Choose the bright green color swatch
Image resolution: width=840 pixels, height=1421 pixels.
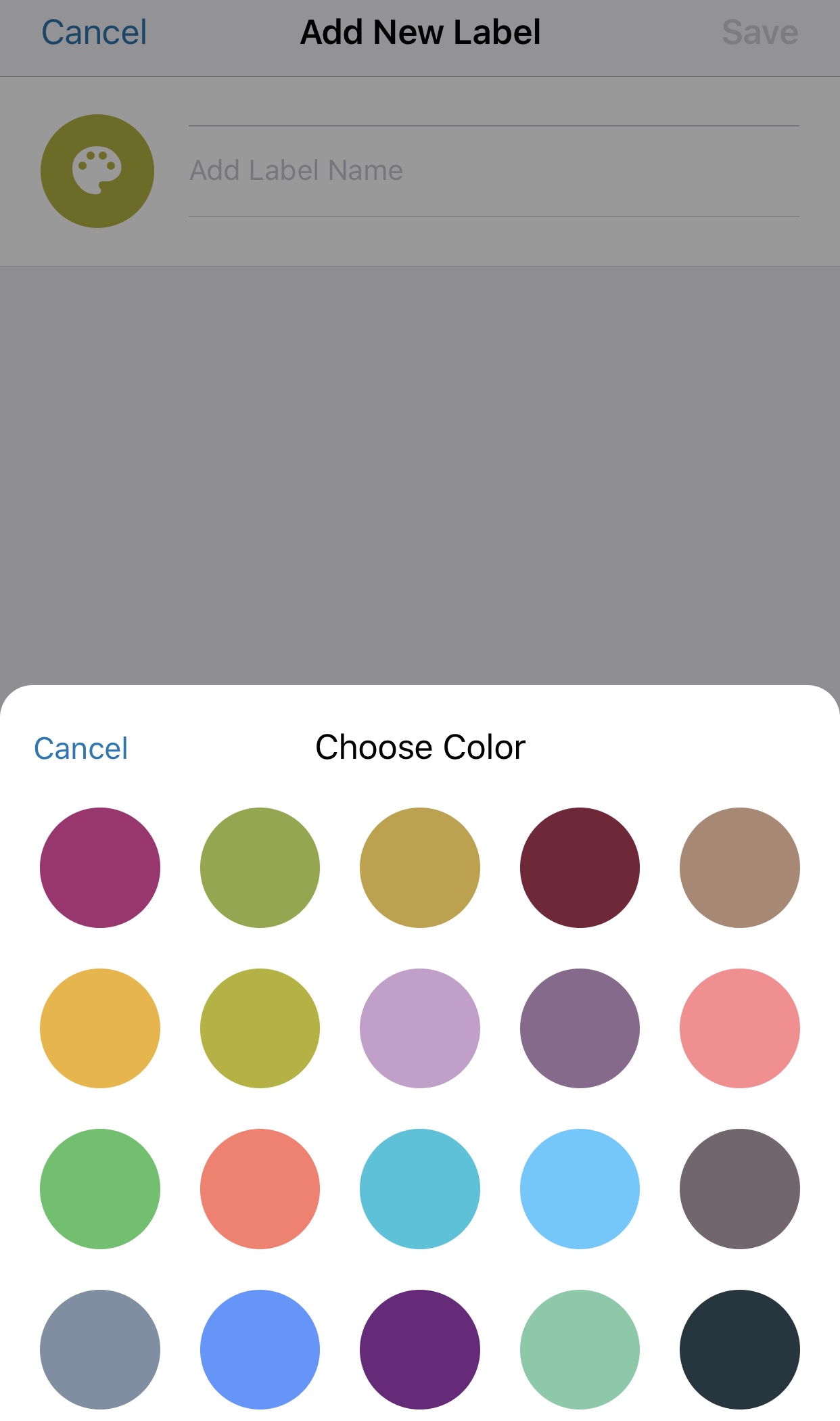100,1188
